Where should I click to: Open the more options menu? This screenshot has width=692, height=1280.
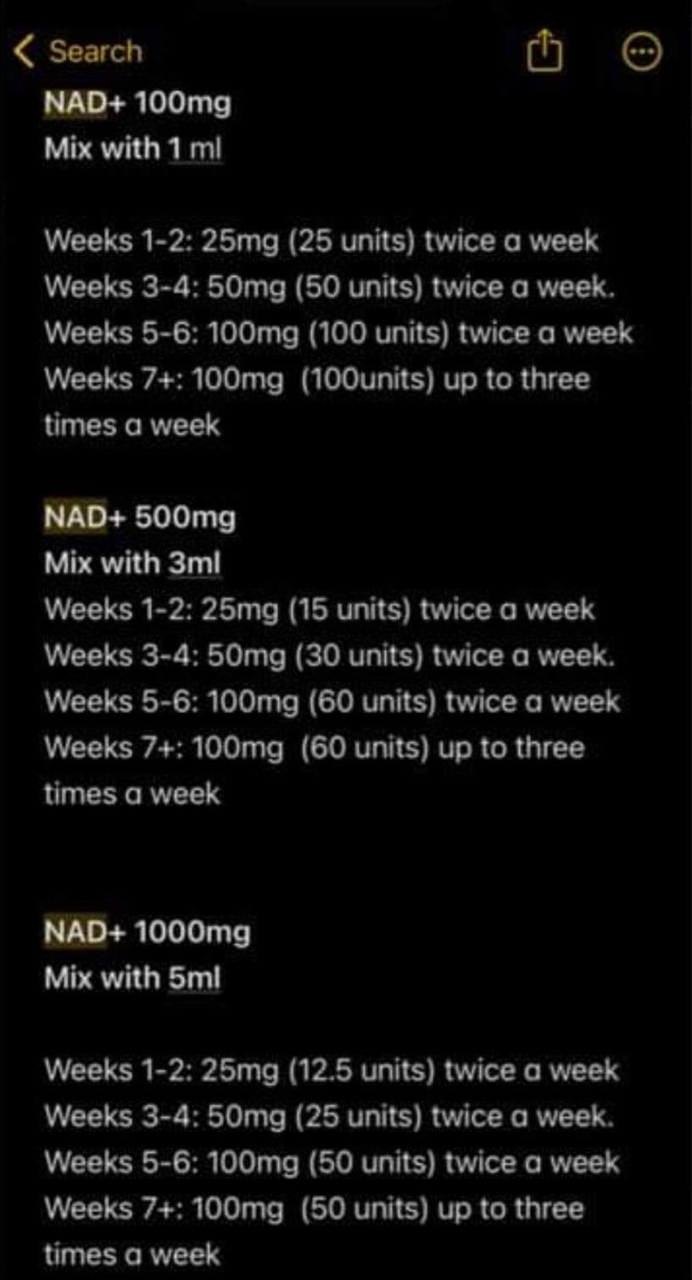[x=641, y=52]
